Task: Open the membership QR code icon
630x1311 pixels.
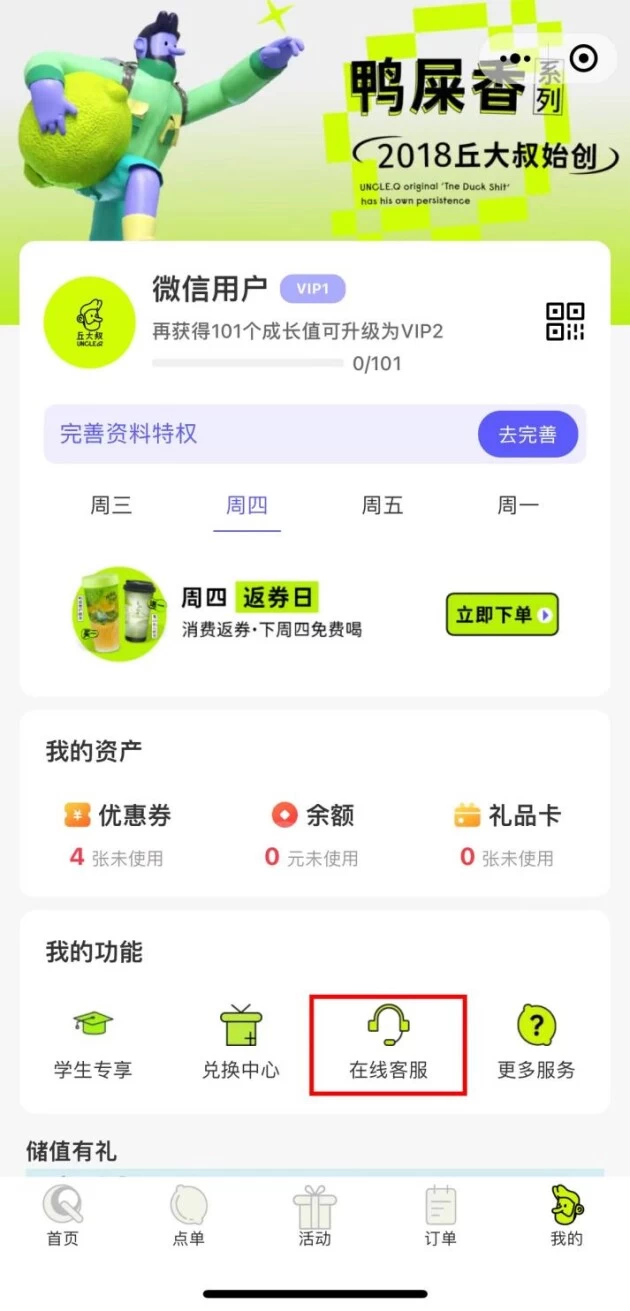Action: coord(565,322)
